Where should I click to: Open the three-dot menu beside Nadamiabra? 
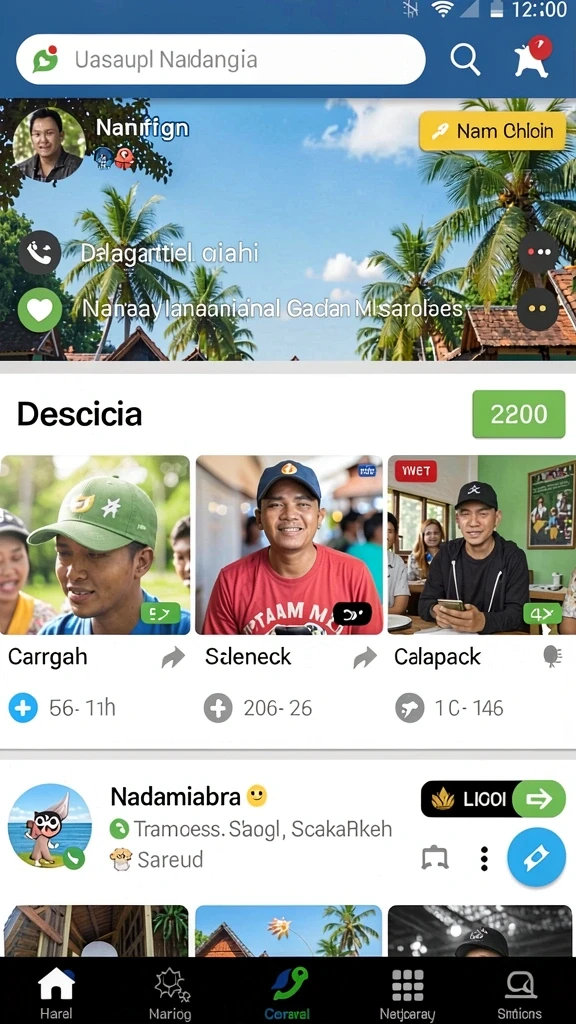pos(484,859)
